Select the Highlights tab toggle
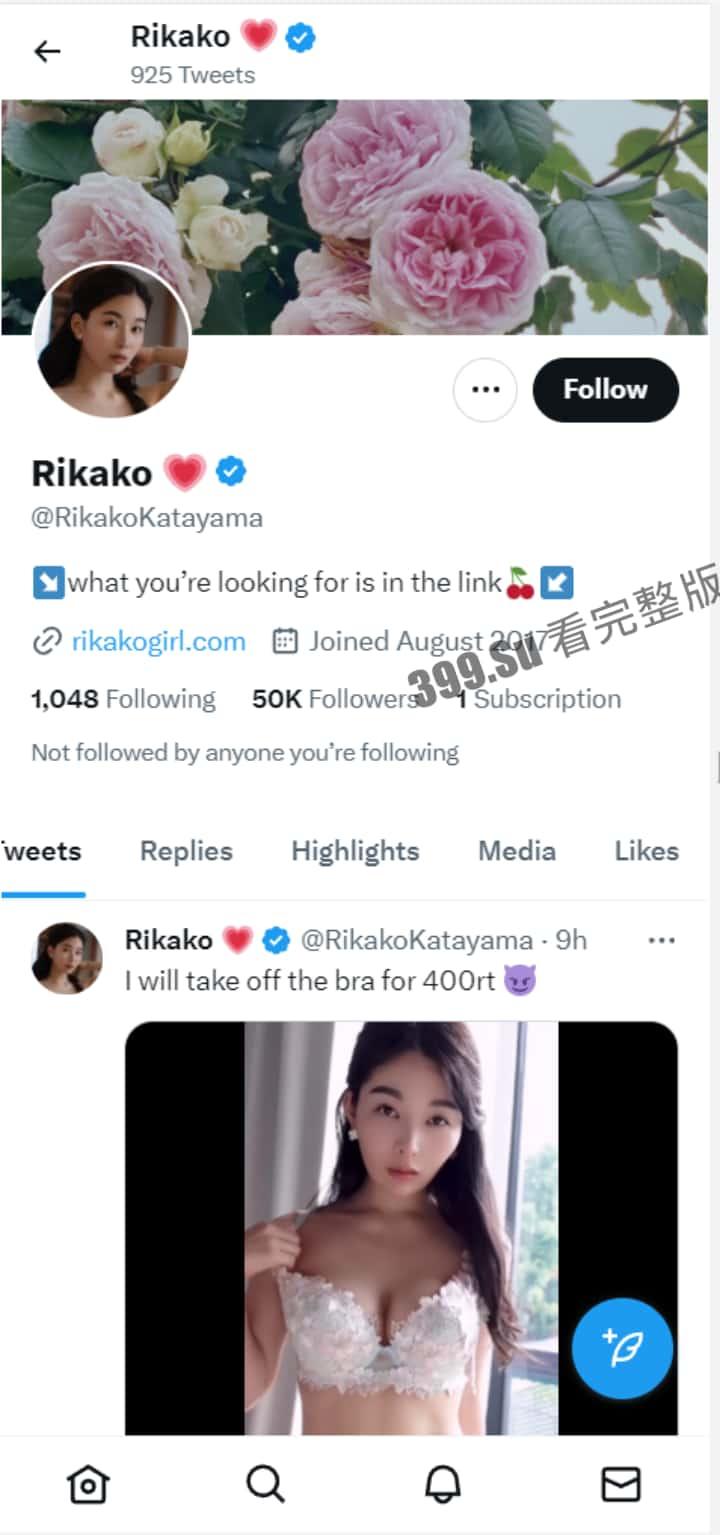Image resolution: width=720 pixels, height=1535 pixels. point(354,851)
